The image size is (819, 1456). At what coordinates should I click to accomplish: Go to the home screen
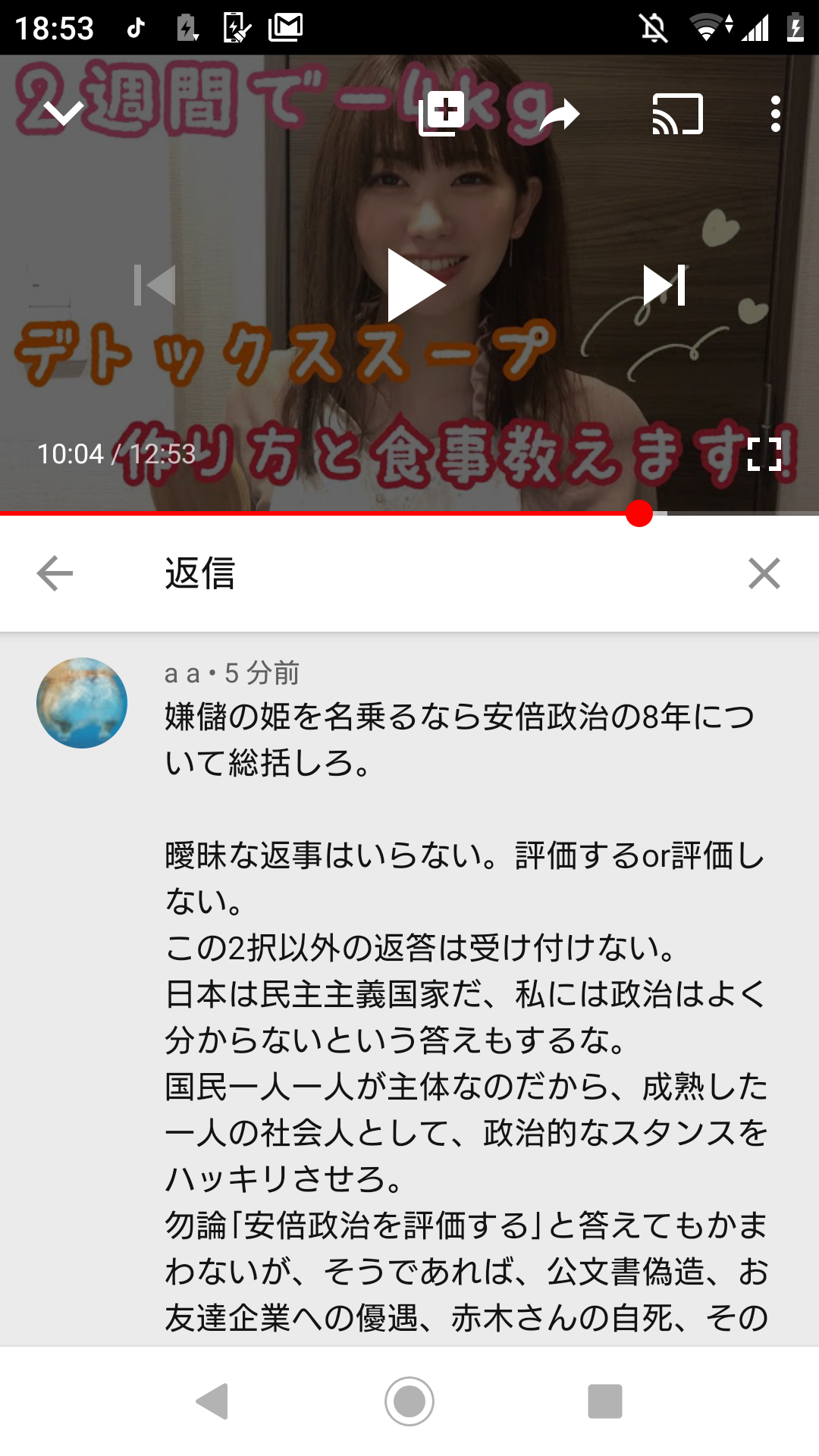click(x=409, y=1401)
